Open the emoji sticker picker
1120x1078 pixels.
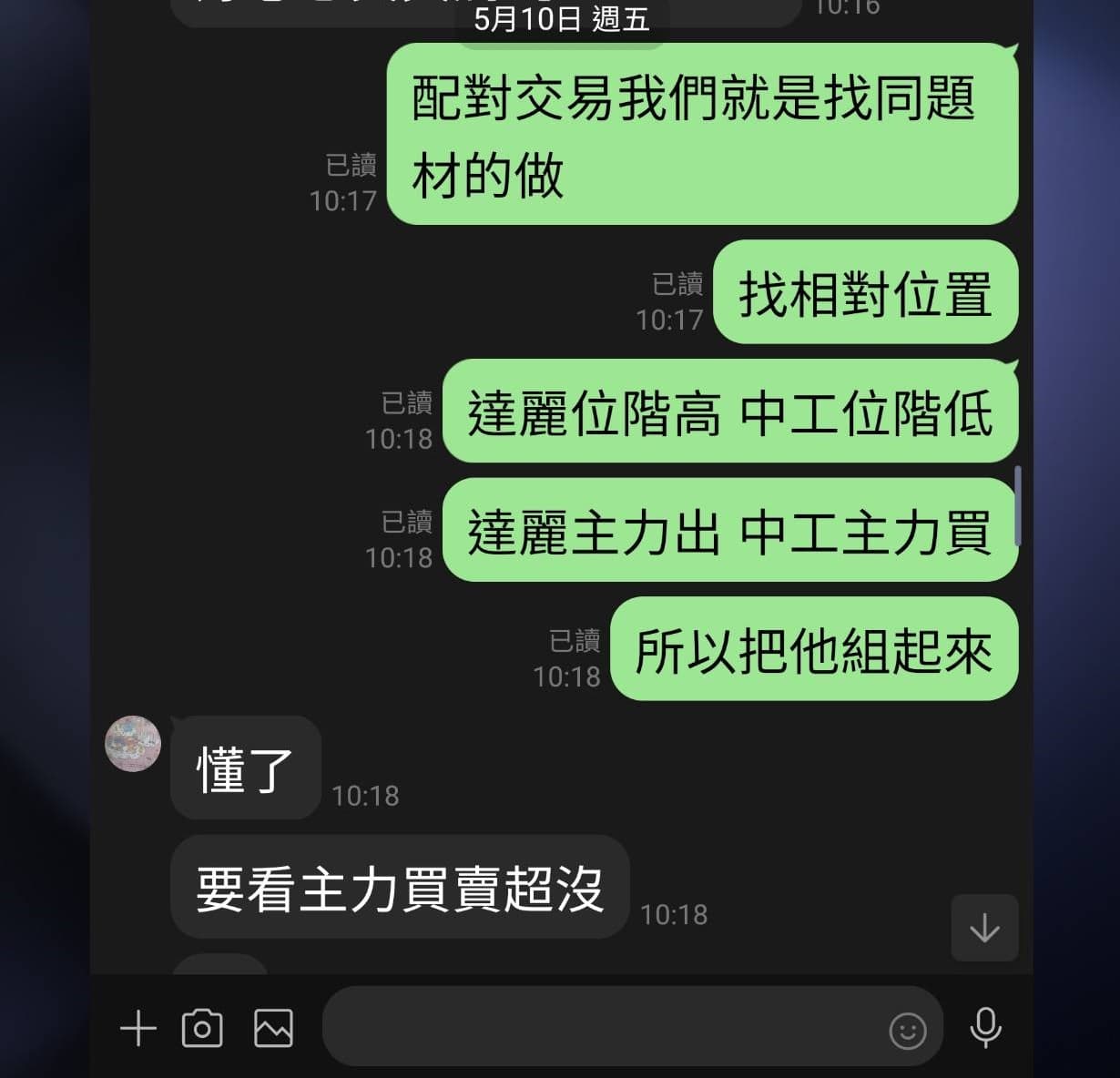point(907,1031)
